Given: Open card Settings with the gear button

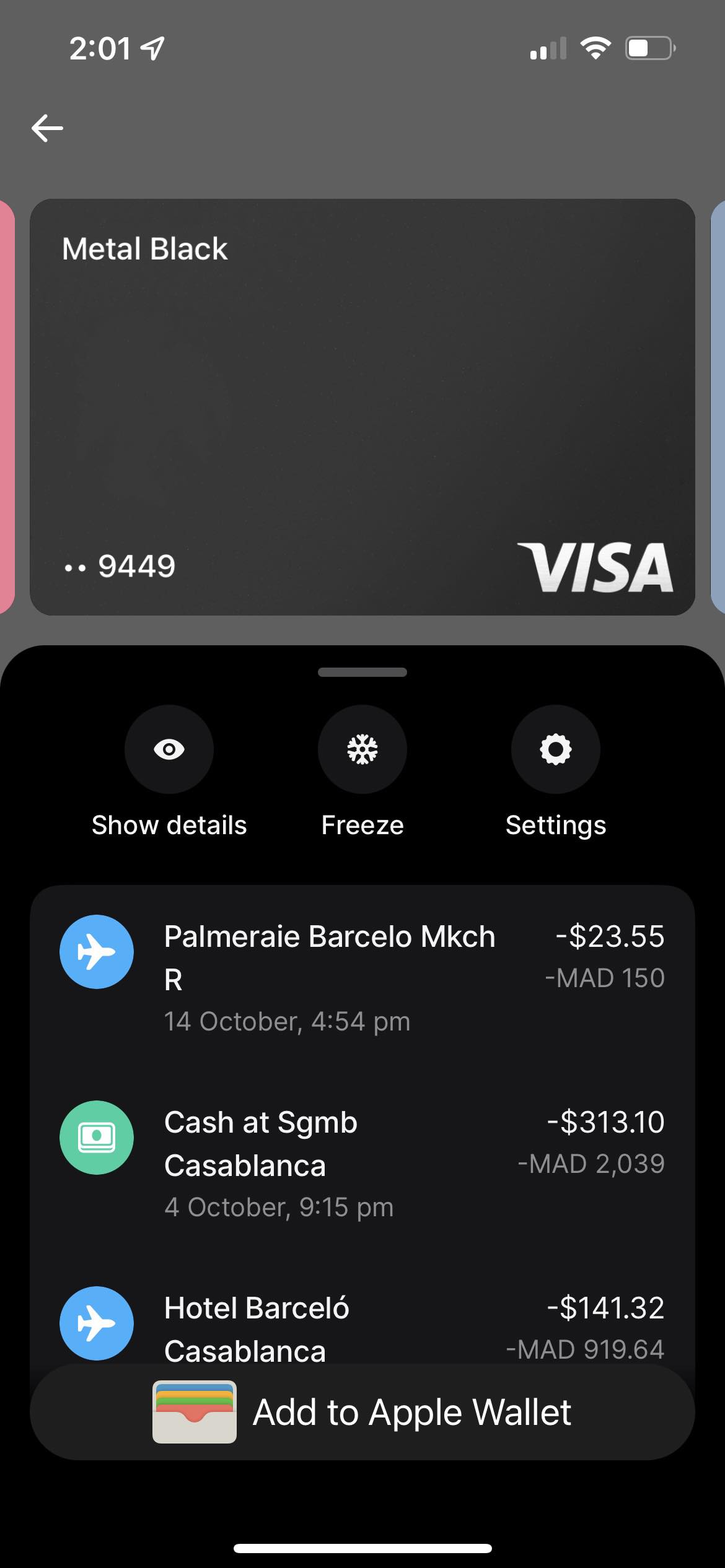Looking at the screenshot, I should click(x=556, y=749).
